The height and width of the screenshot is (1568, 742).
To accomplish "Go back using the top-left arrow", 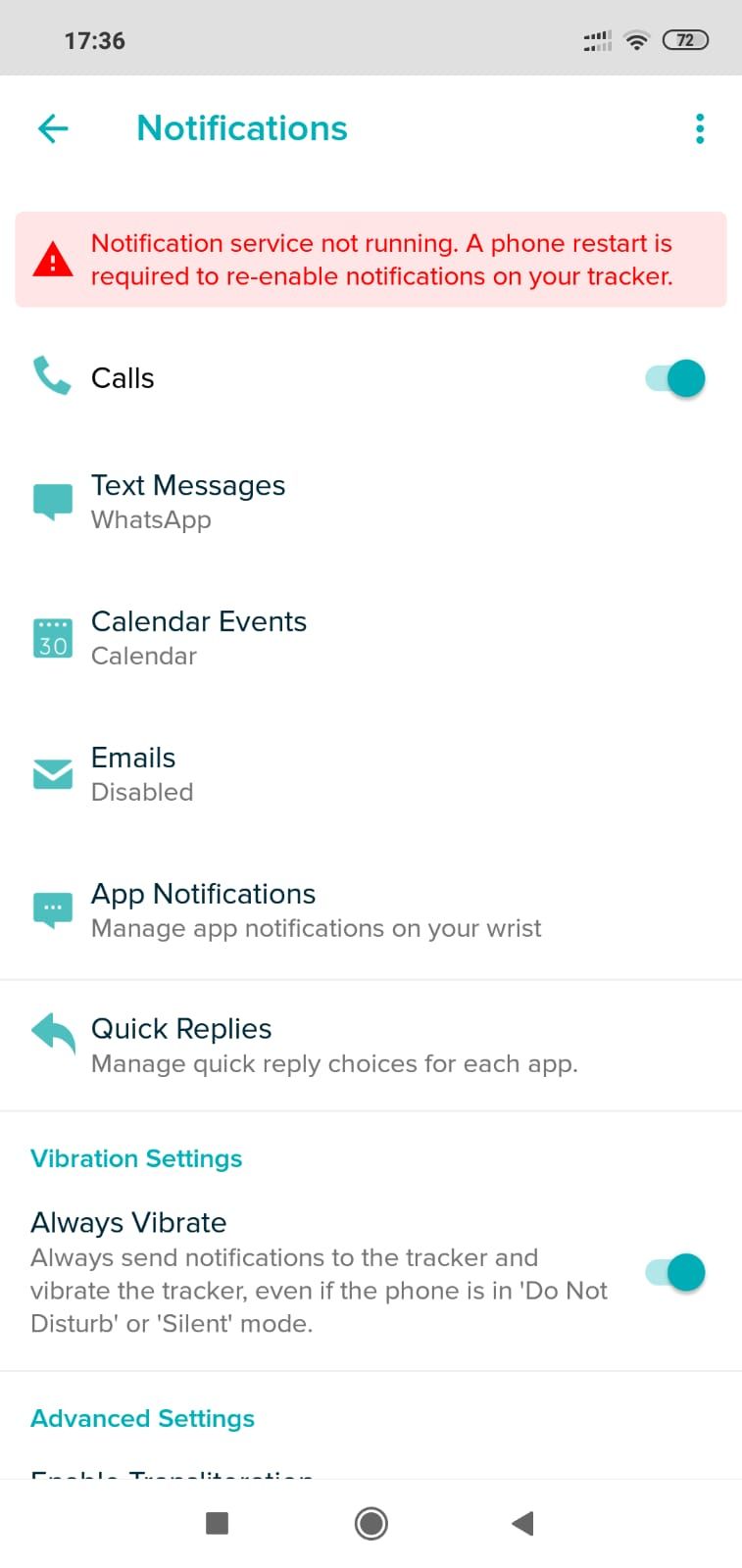I will [x=53, y=128].
